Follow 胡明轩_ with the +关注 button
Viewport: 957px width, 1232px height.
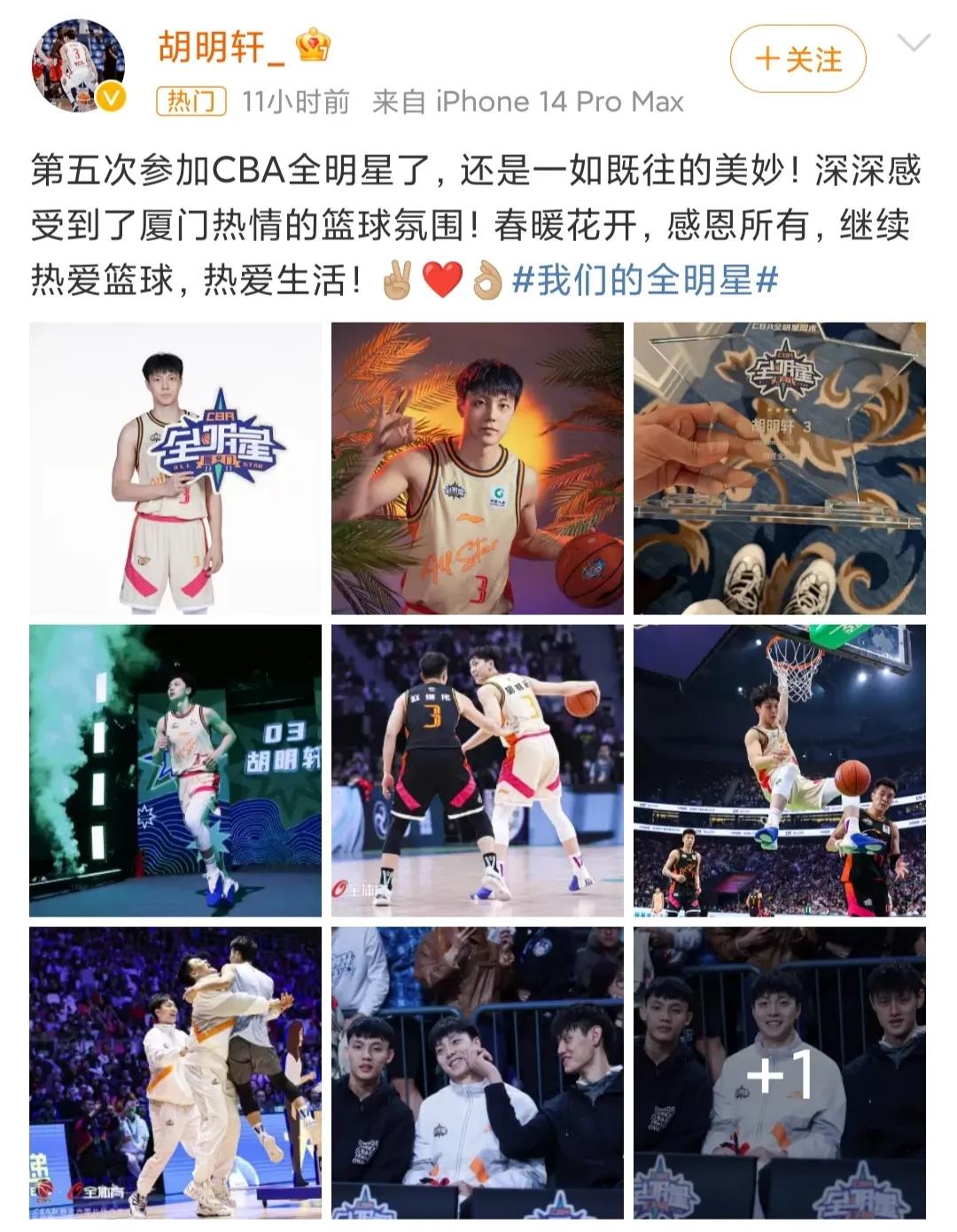pyautogui.click(x=797, y=59)
